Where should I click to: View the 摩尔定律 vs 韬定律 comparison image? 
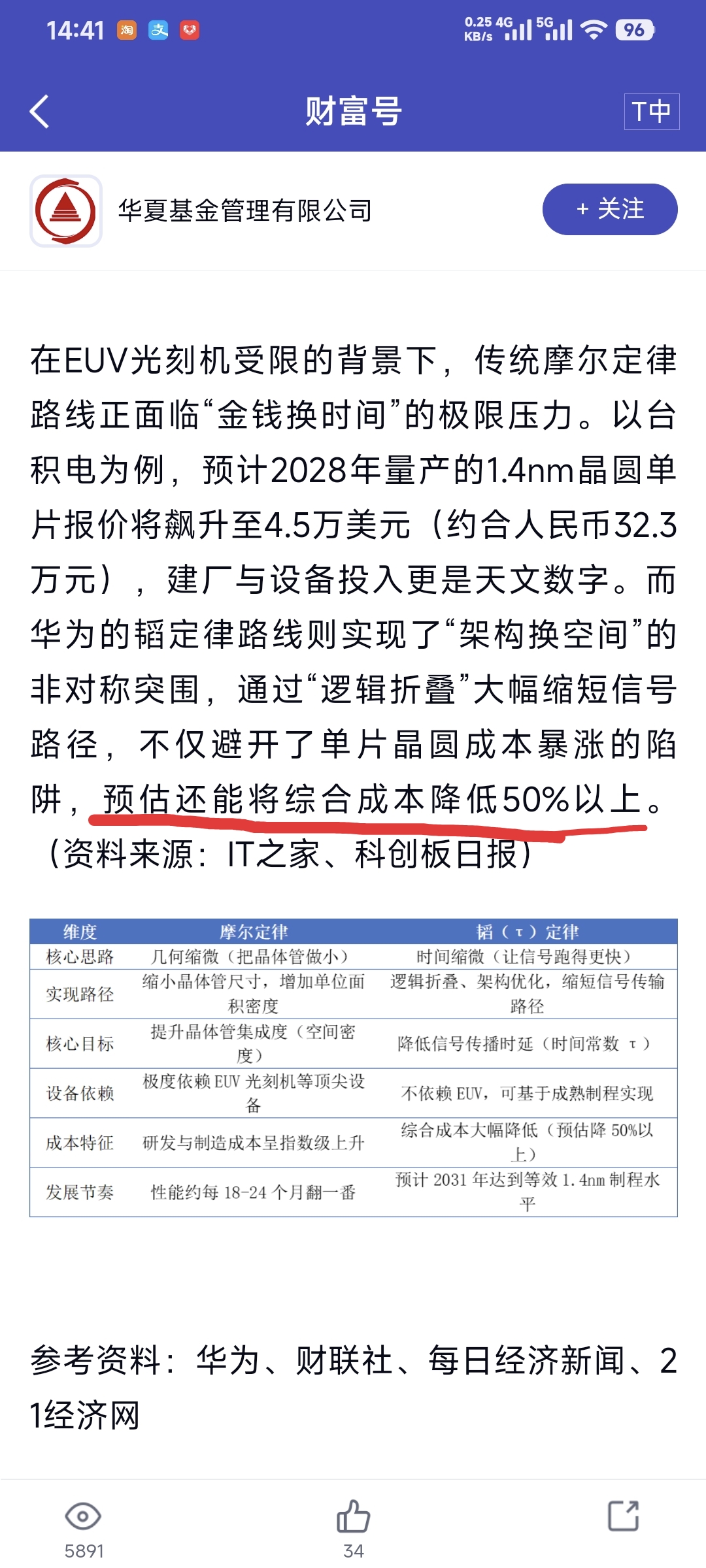354,1068
